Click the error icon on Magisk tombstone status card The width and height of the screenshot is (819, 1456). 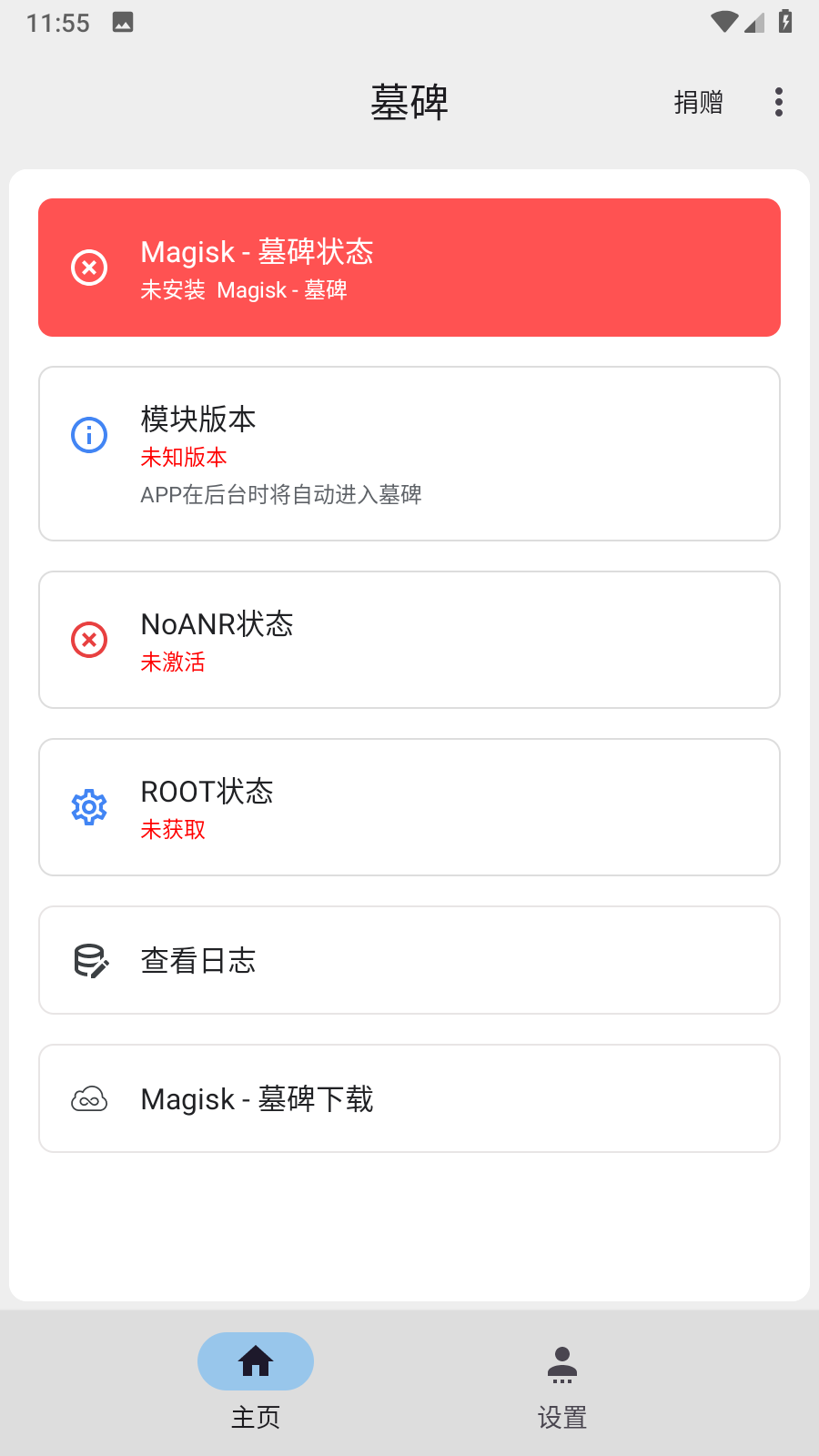(88, 267)
